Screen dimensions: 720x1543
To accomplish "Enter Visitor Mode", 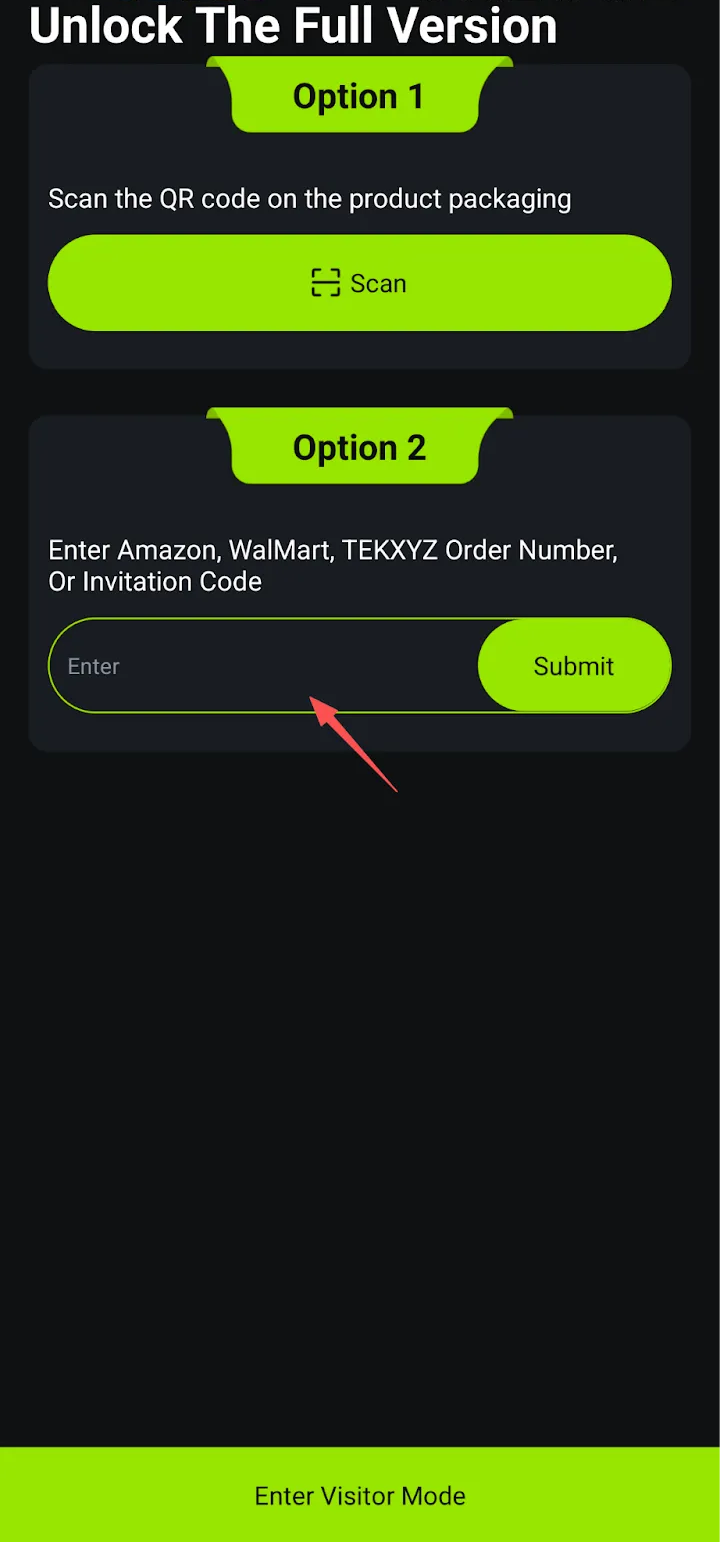I will coord(360,1495).
